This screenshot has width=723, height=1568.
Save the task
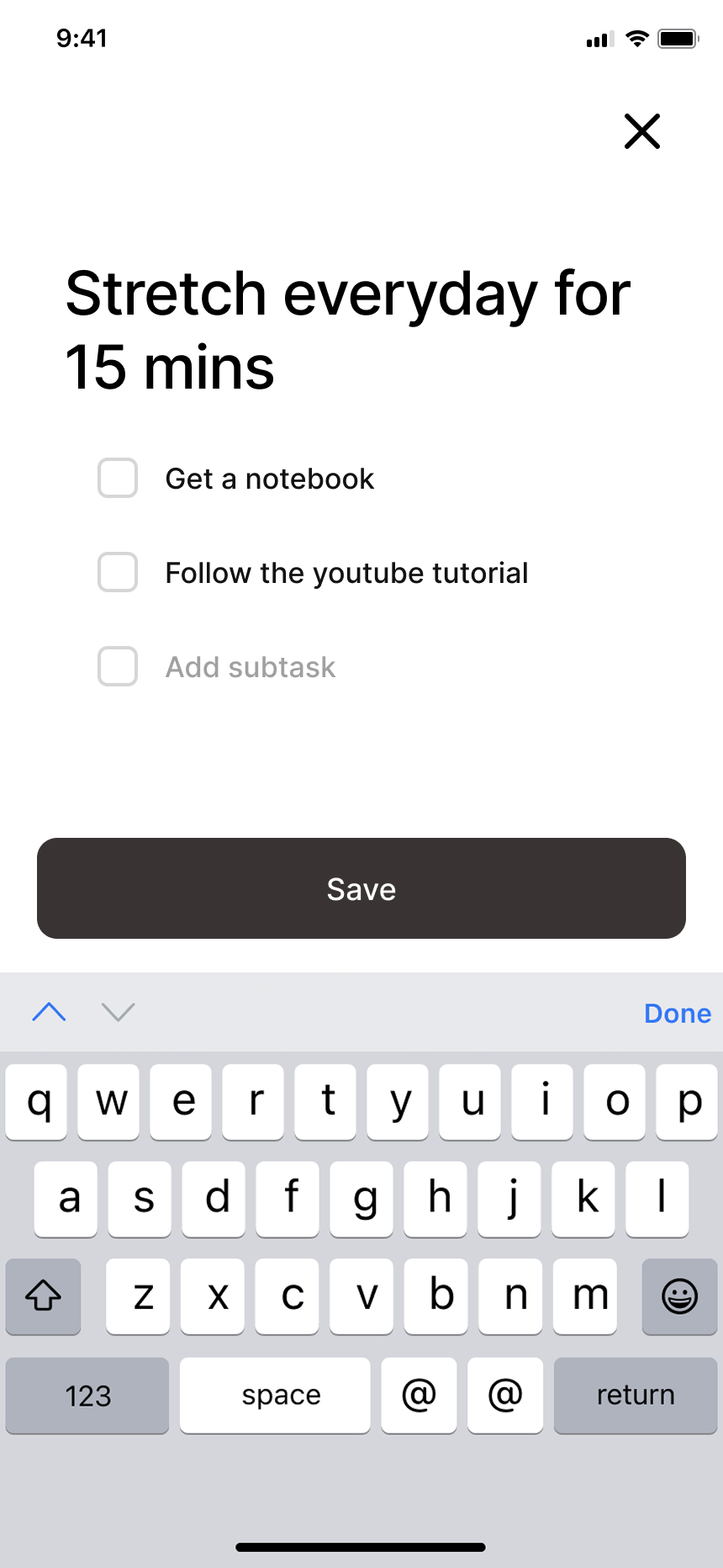point(361,888)
